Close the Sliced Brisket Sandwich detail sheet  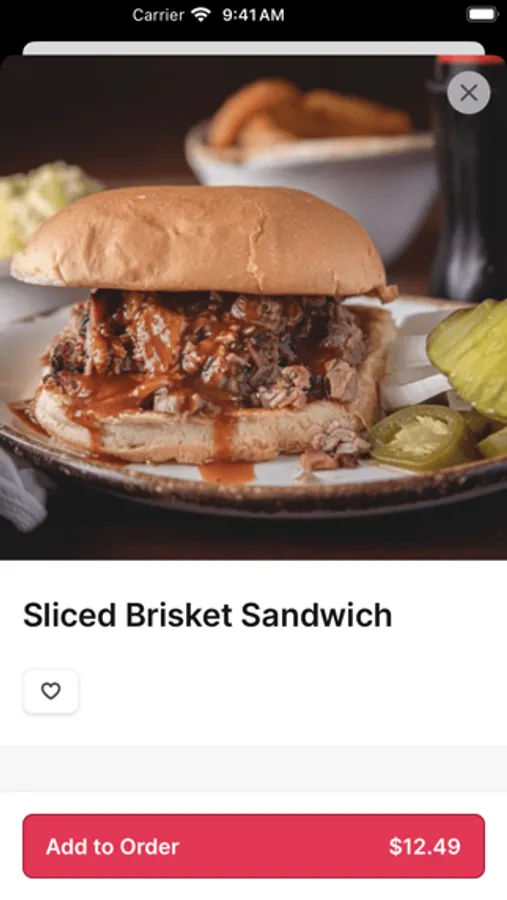tap(469, 92)
